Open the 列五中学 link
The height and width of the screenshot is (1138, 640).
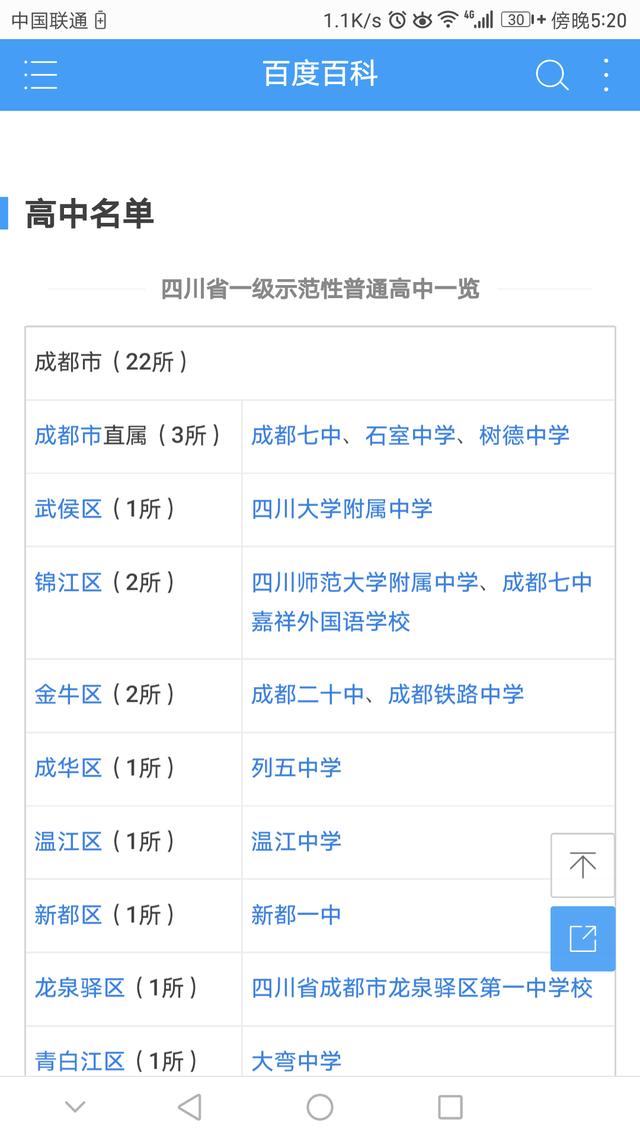click(x=296, y=768)
